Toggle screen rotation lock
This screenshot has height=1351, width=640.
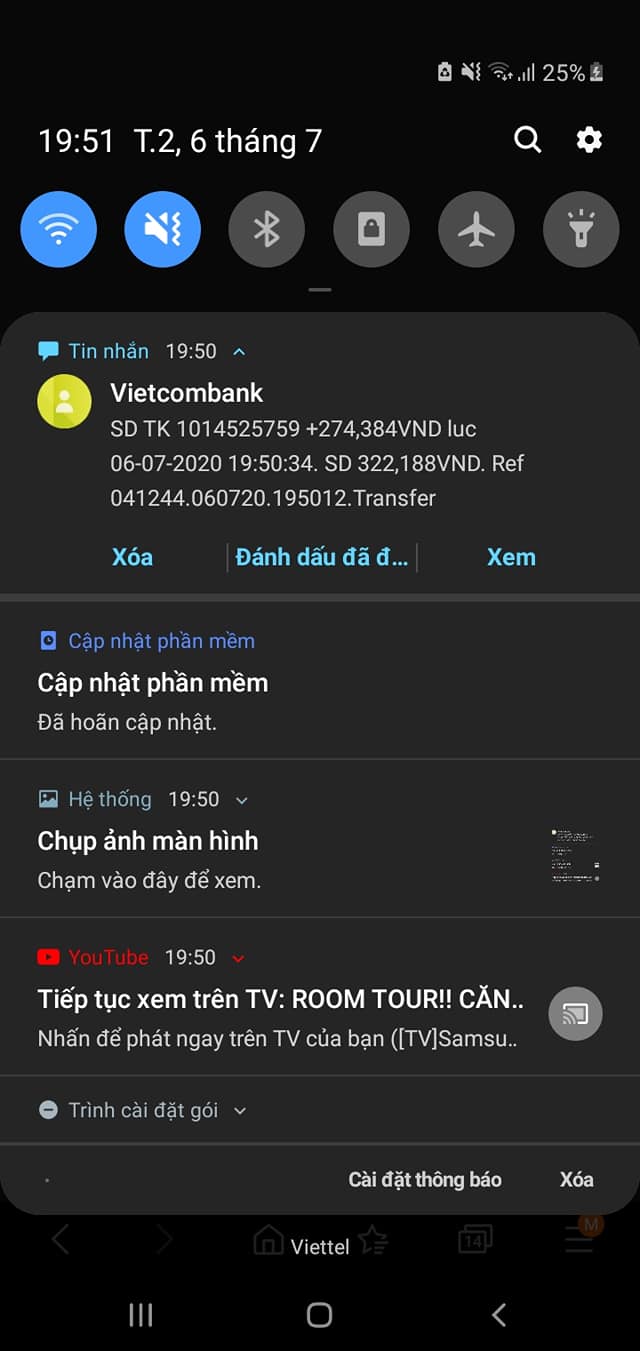point(371,230)
